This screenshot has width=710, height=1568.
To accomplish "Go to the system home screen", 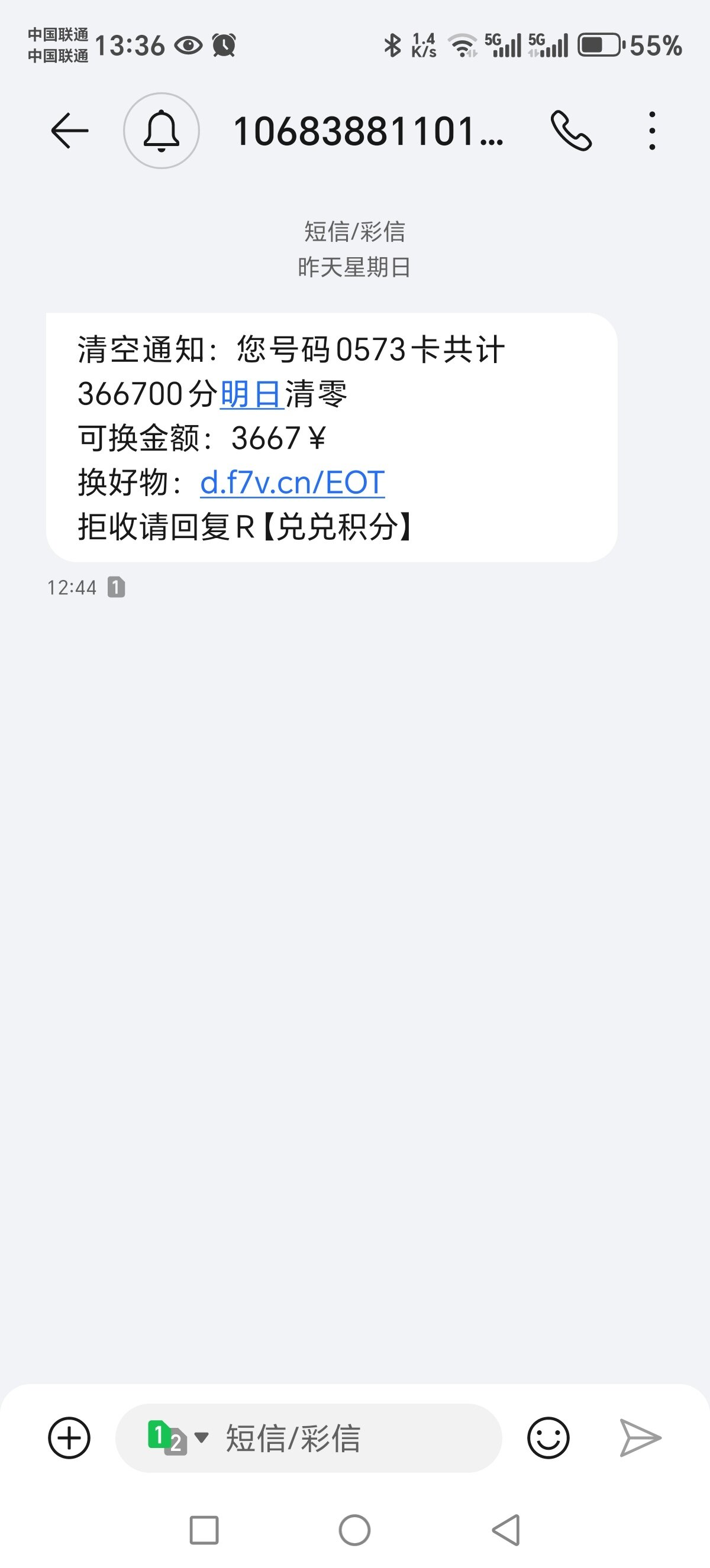I will [x=354, y=1530].
